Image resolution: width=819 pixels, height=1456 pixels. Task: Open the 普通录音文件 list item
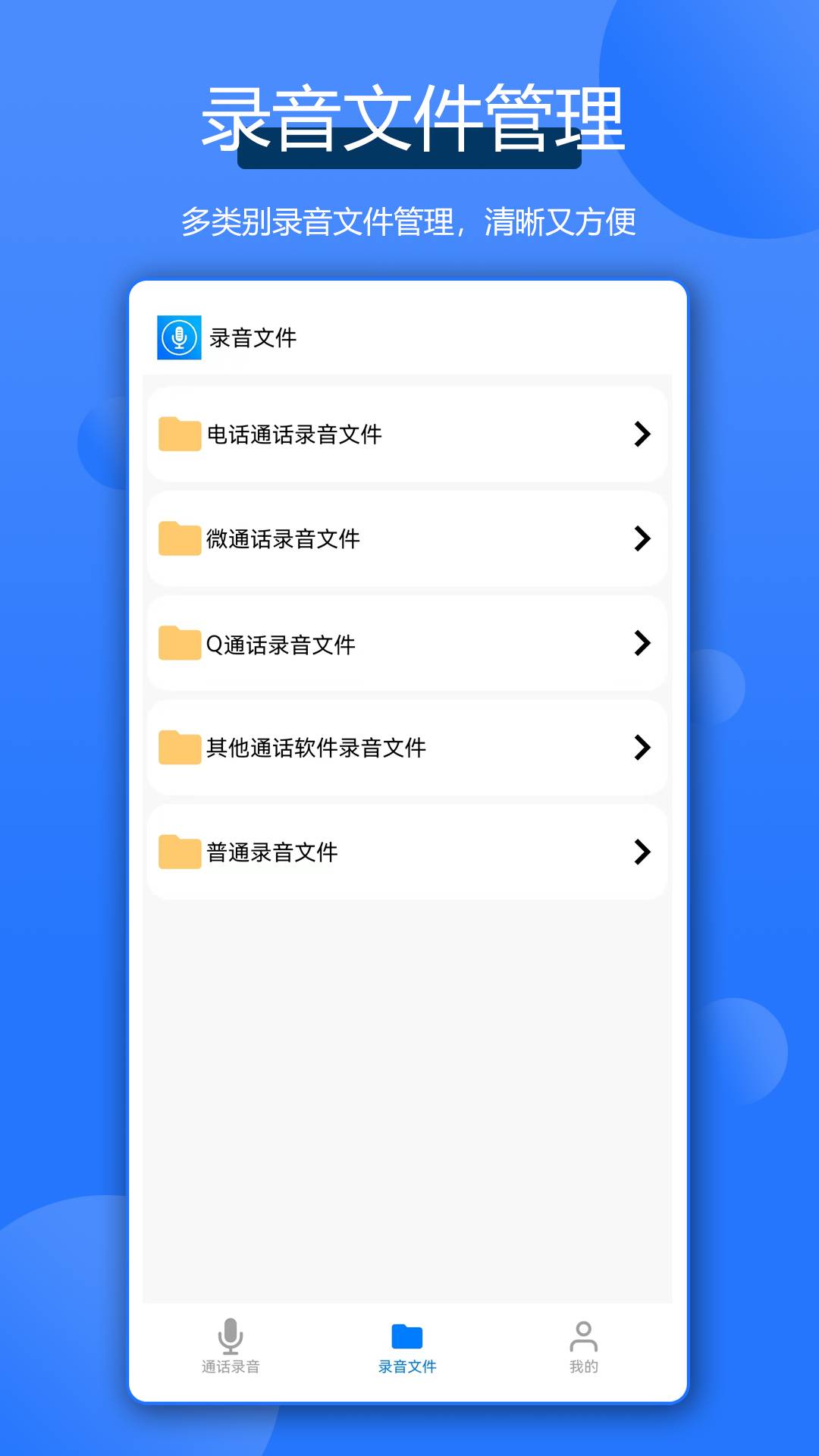click(x=407, y=852)
